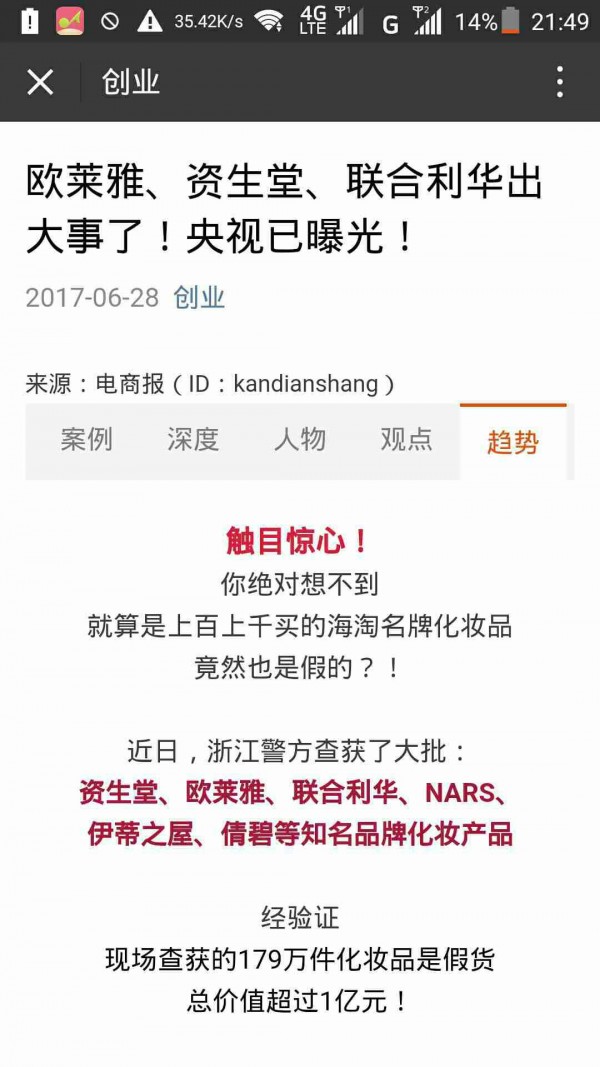Open the overflow menu
This screenshot has width=600, height=1067.
tap(559, 82)
